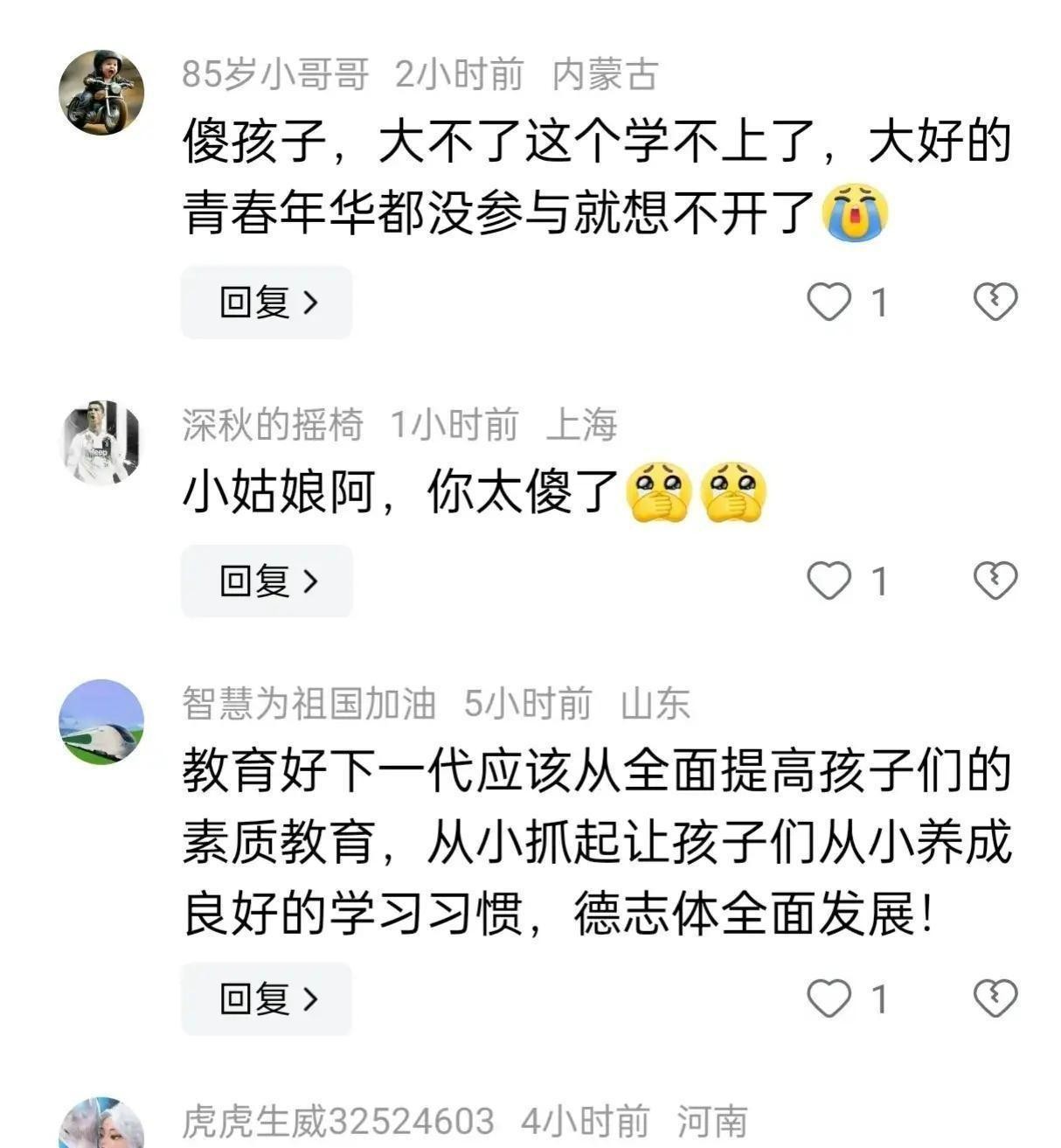
Task: Like the comment by 85岁小哥哥
Action: click(829, 303)
